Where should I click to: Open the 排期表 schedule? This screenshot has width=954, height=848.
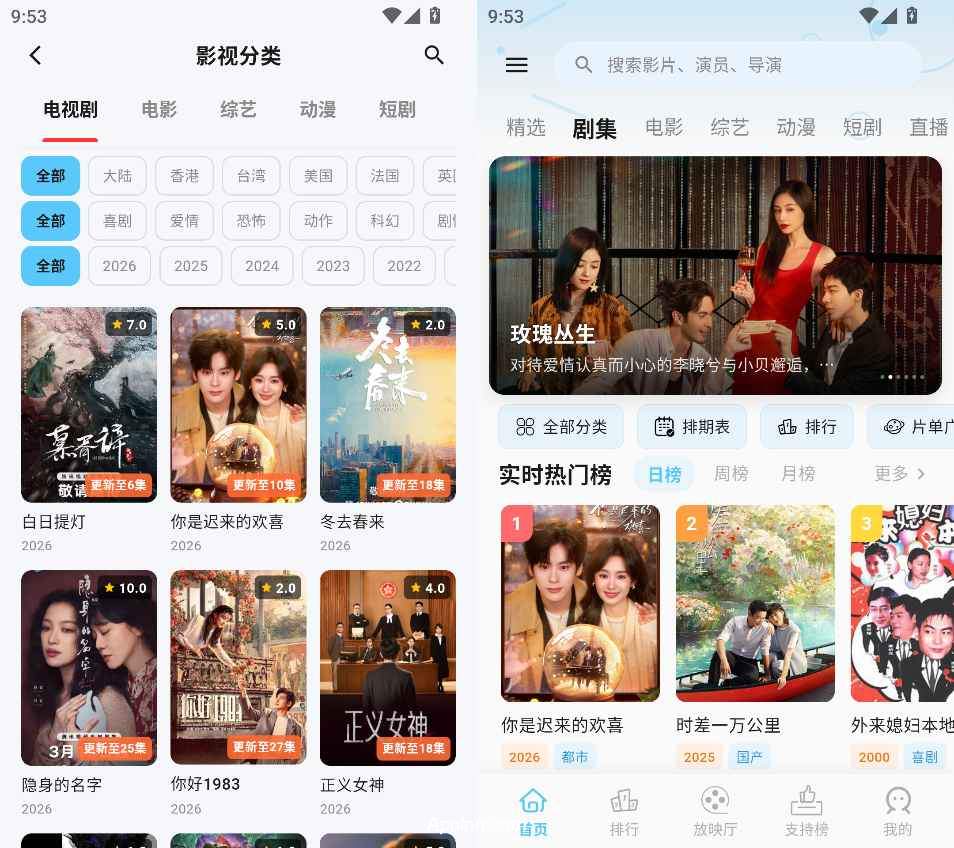coord(692,427)
